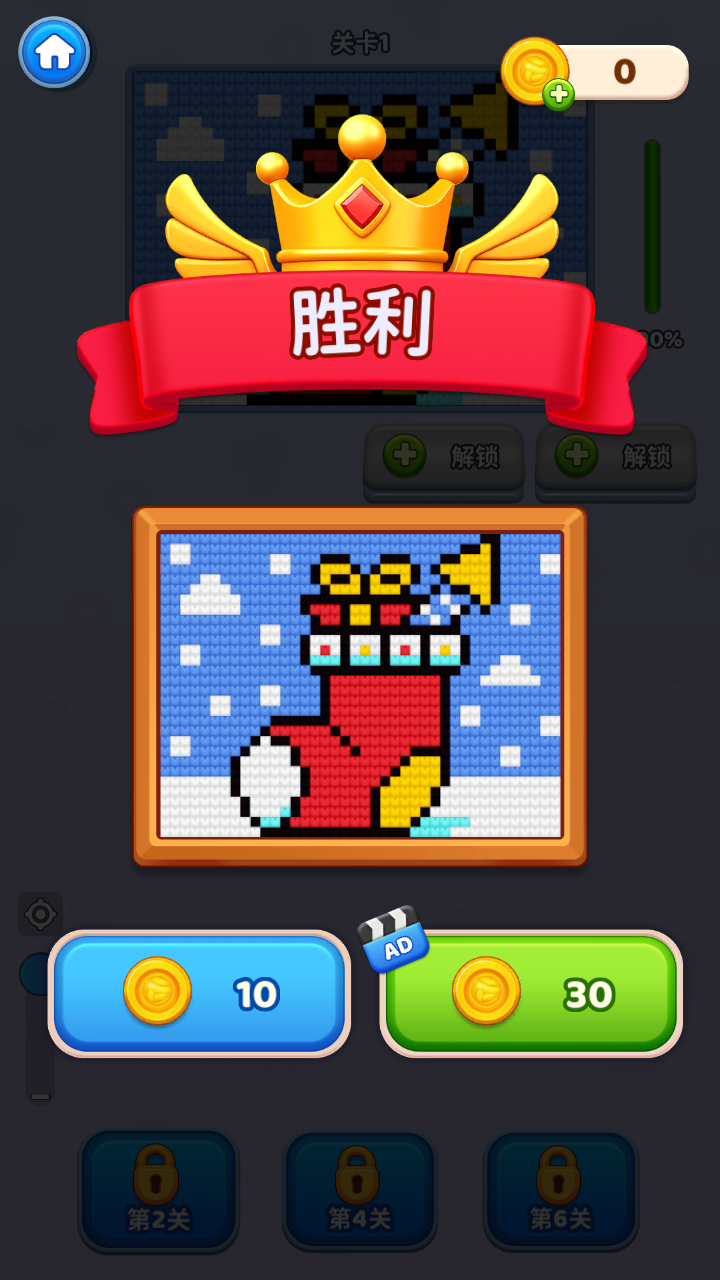Image resolution: width=720 pixels, height=1280 pixels.
Task: Go to the home screen
Action: coord(54,52)
